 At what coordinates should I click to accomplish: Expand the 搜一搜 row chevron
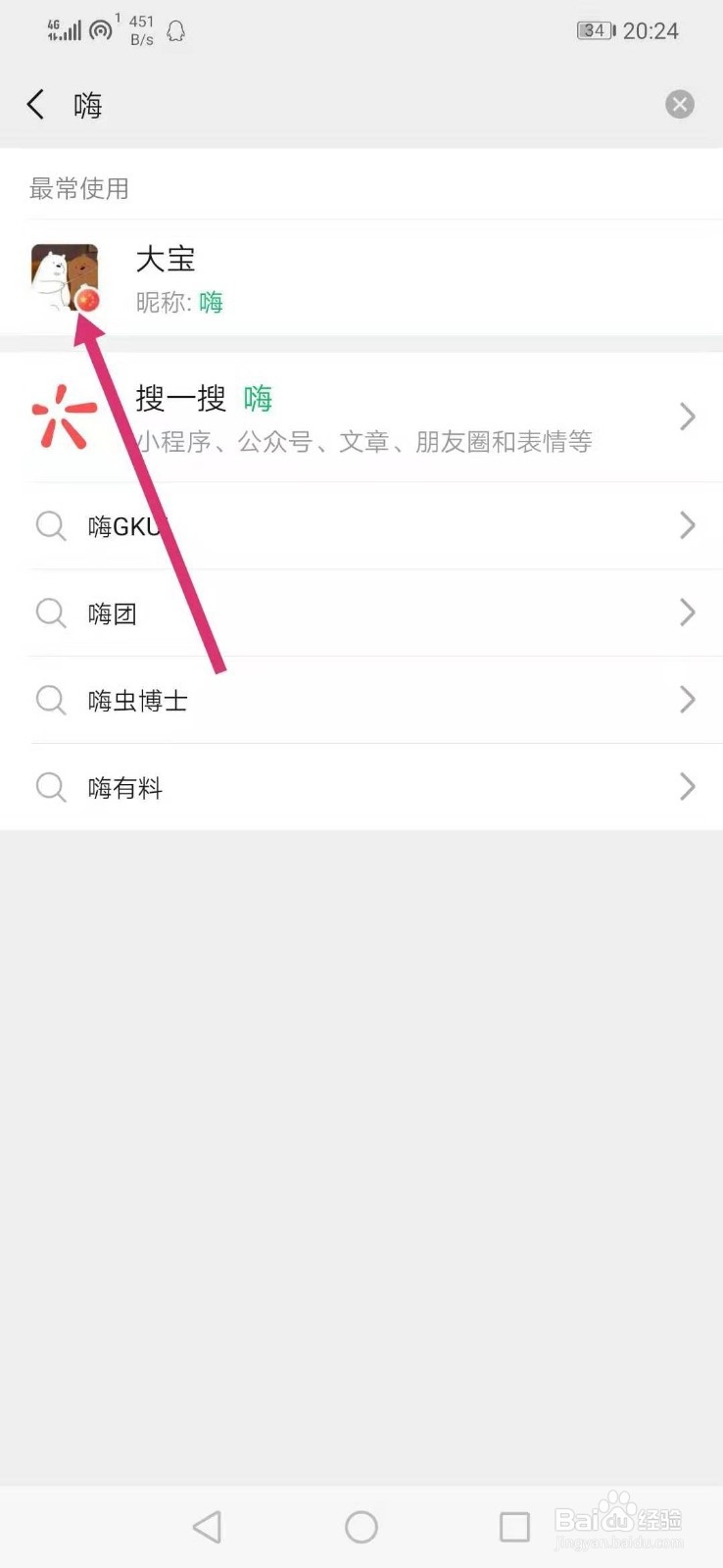[x=687, y=416]
